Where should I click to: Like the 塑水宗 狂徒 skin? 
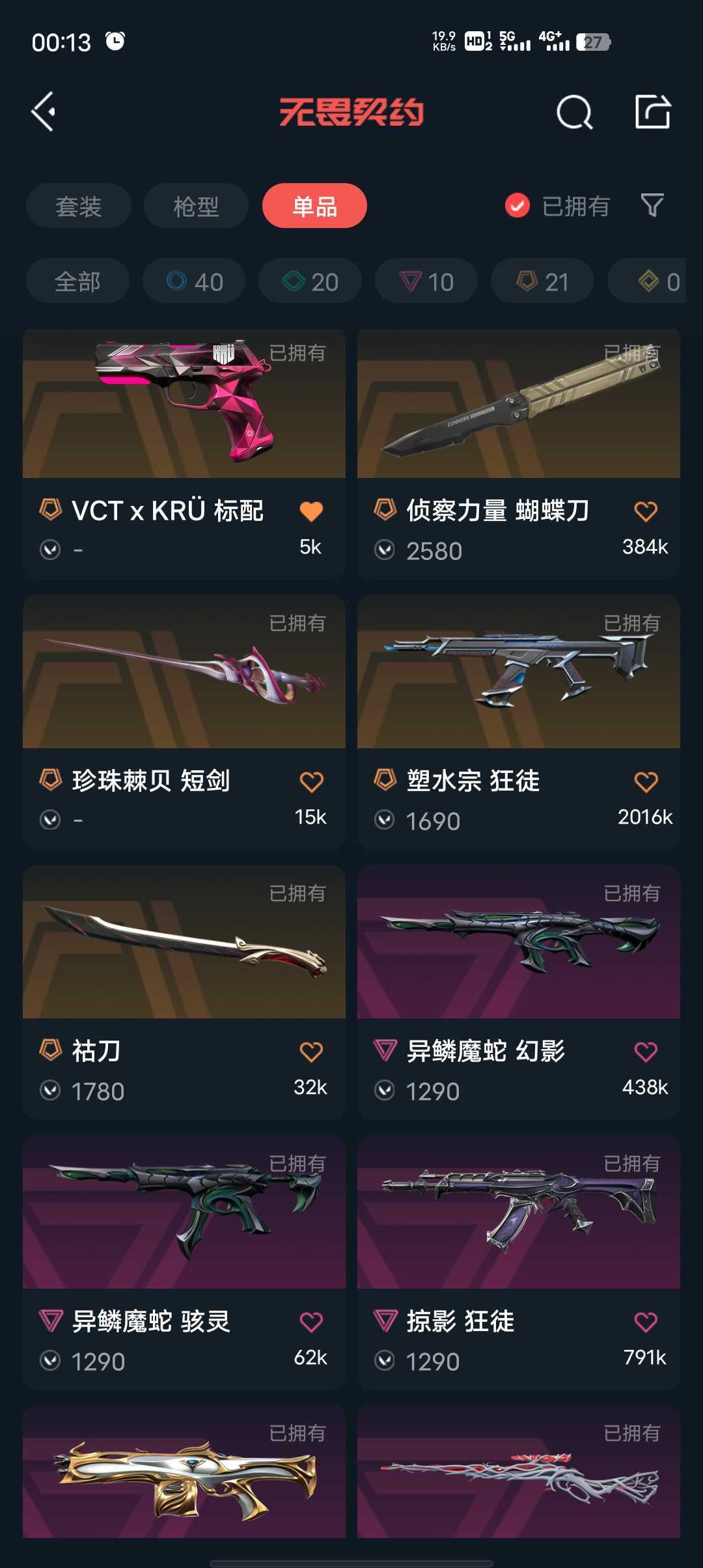pos(646,781)
